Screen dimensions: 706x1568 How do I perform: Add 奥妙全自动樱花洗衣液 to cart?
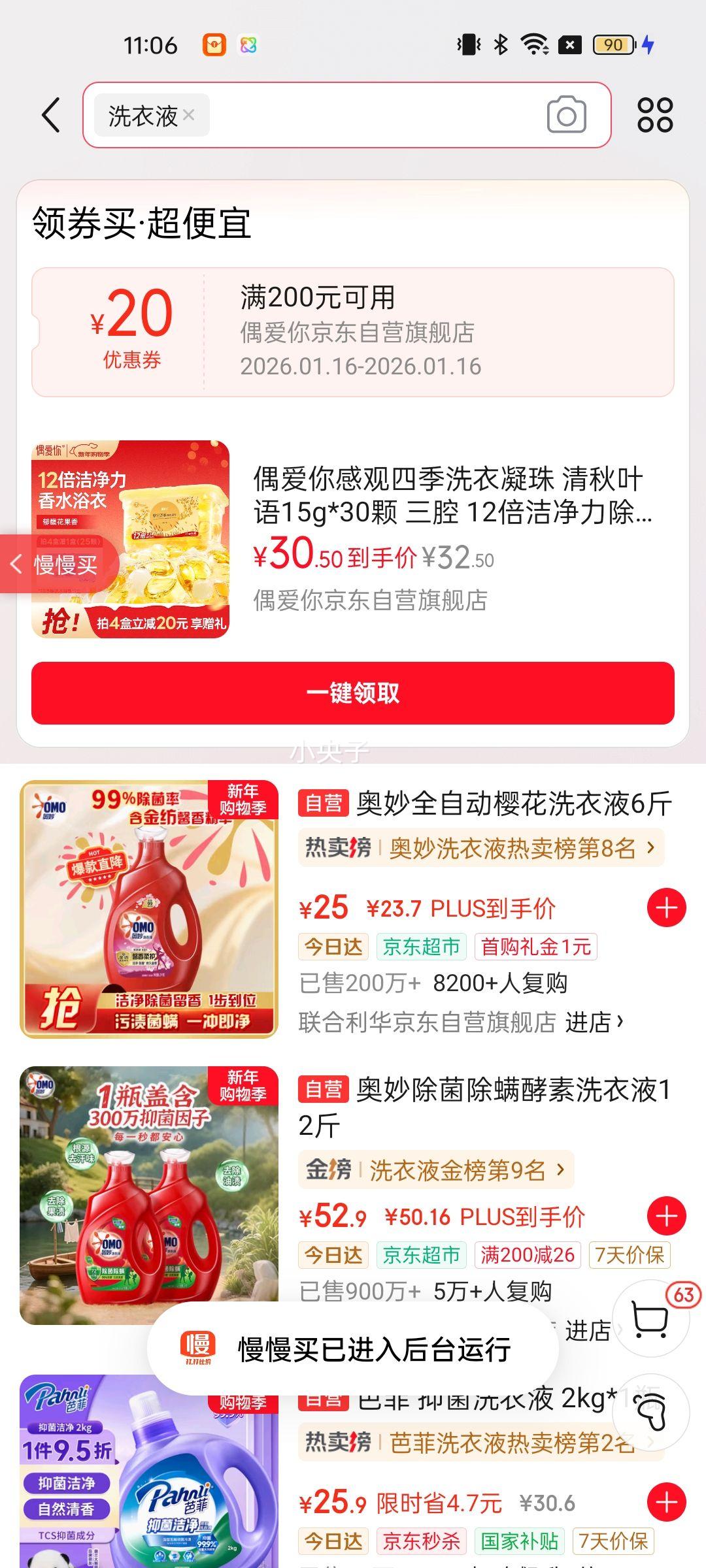[666, 908]
